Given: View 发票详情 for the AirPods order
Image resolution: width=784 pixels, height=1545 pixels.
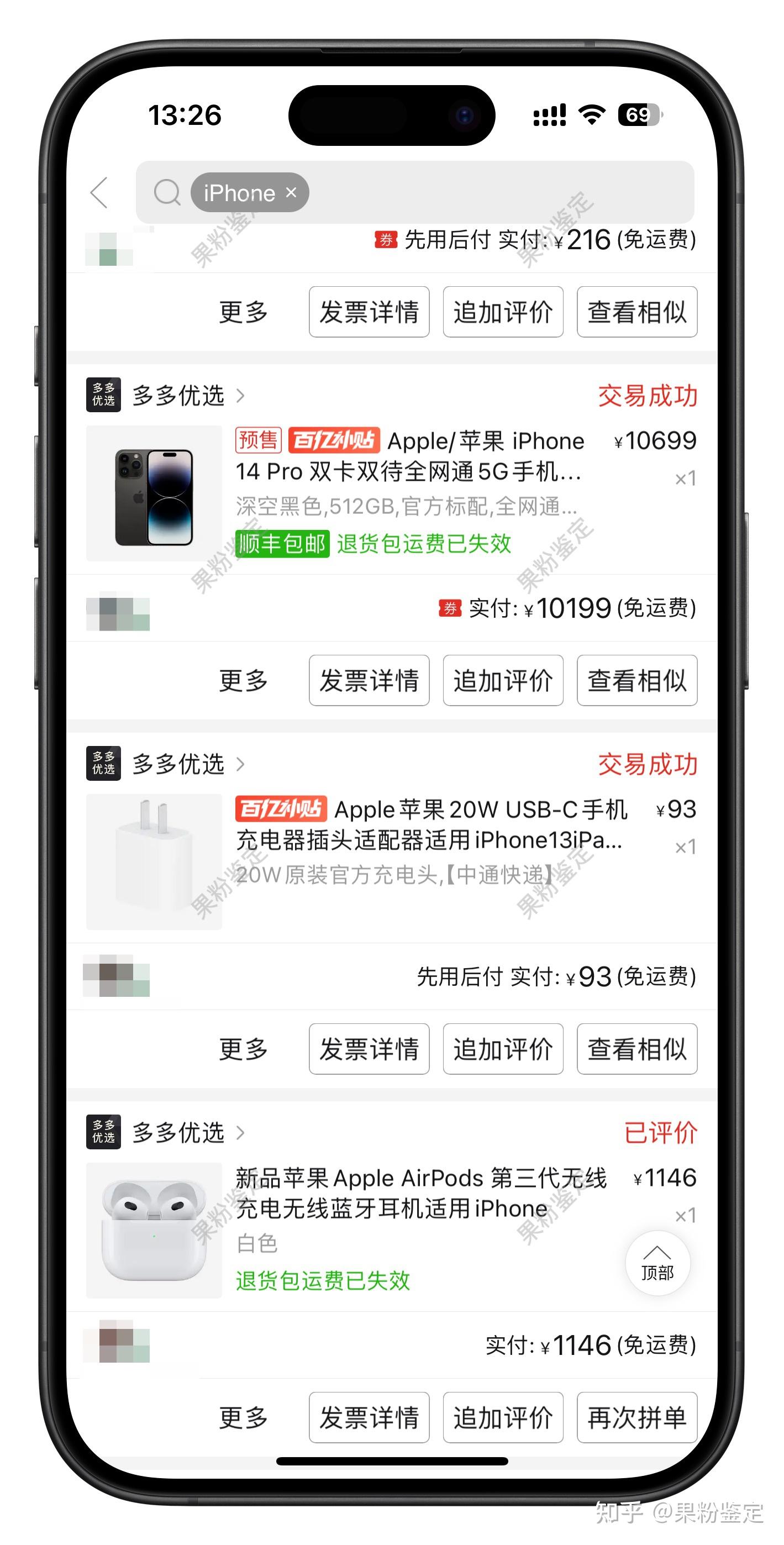Looking at the screenshot, I should pos(369,1417).
